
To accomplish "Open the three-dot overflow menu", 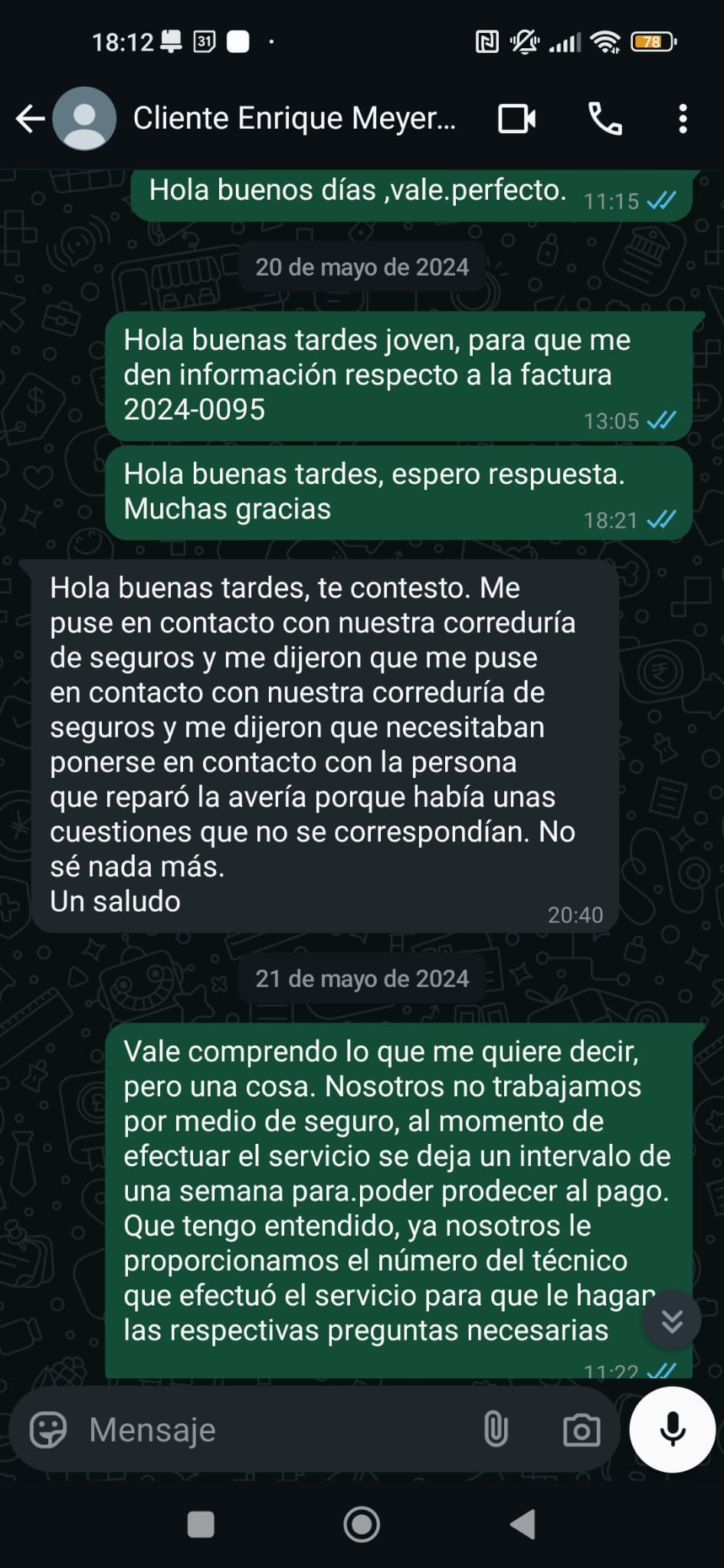I will [x=683, y=119].
